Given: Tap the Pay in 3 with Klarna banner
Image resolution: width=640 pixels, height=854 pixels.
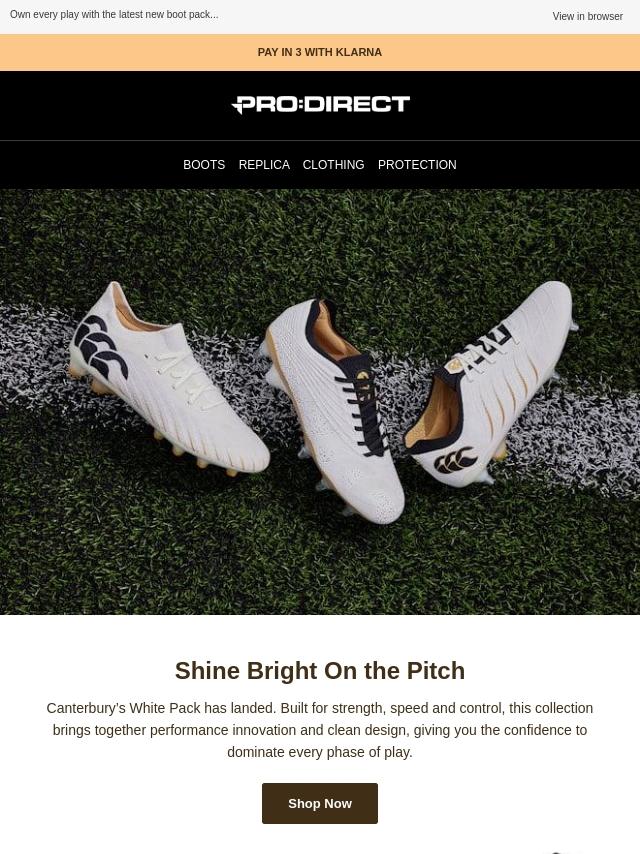Looking at the screenshot, I should coord(320,52).
